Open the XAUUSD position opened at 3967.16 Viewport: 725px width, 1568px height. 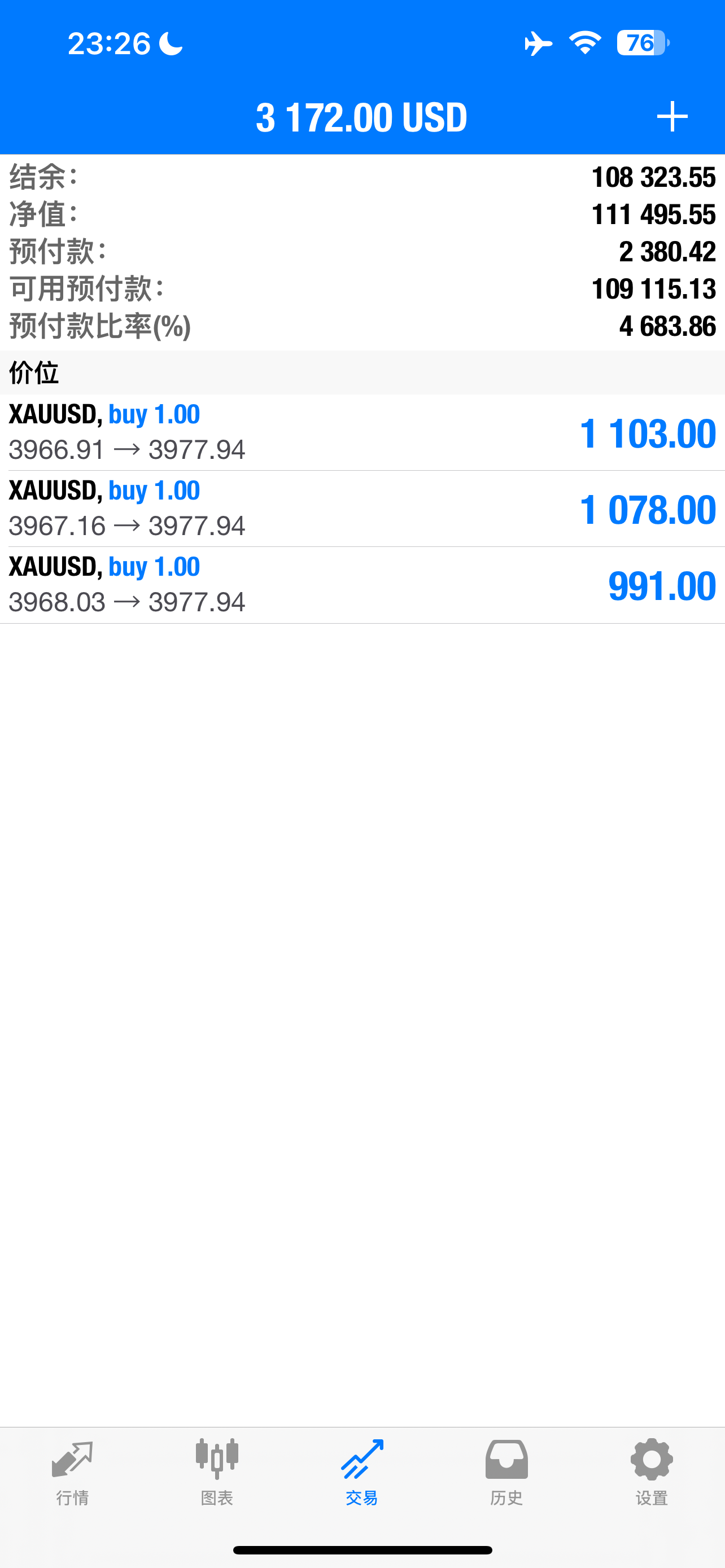(x=362, y=508)
